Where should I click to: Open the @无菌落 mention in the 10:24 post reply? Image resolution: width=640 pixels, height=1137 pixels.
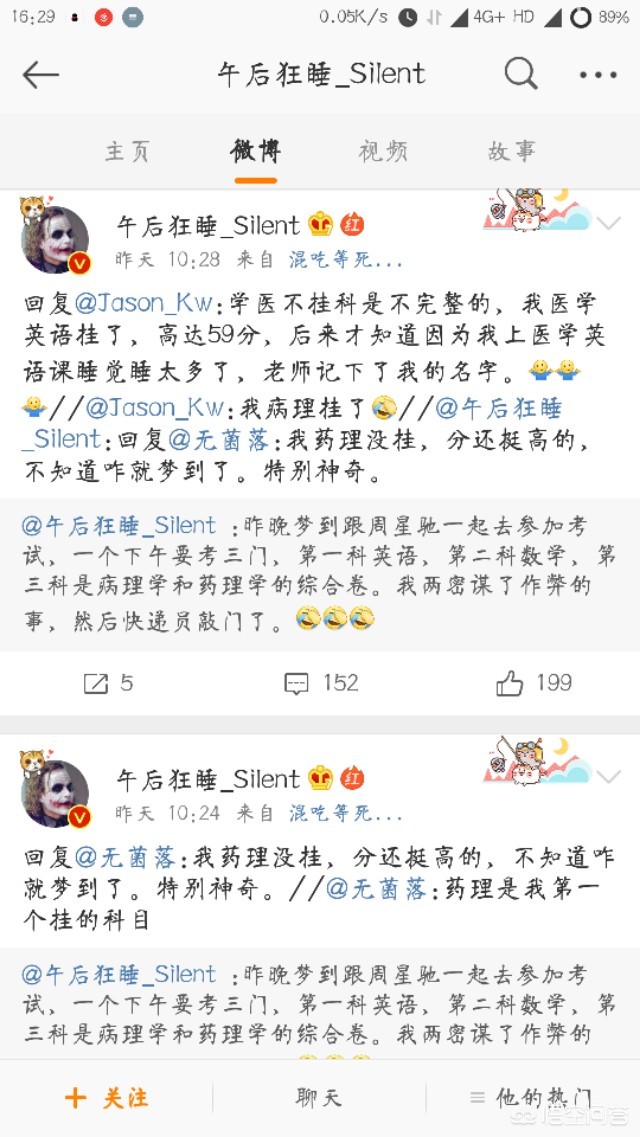(125, 858)
